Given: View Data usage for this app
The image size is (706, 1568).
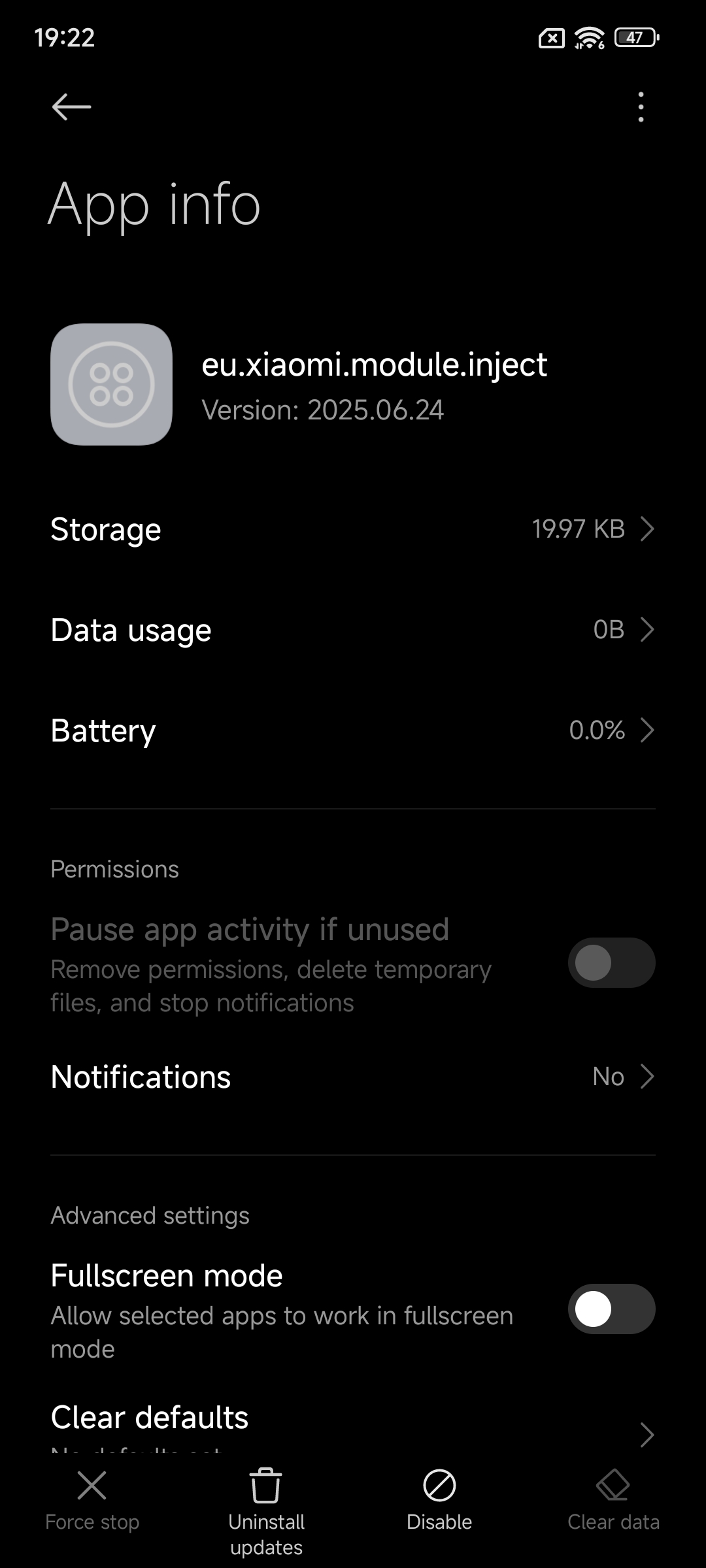Looking at the screenshot, I should coord(353,630).
